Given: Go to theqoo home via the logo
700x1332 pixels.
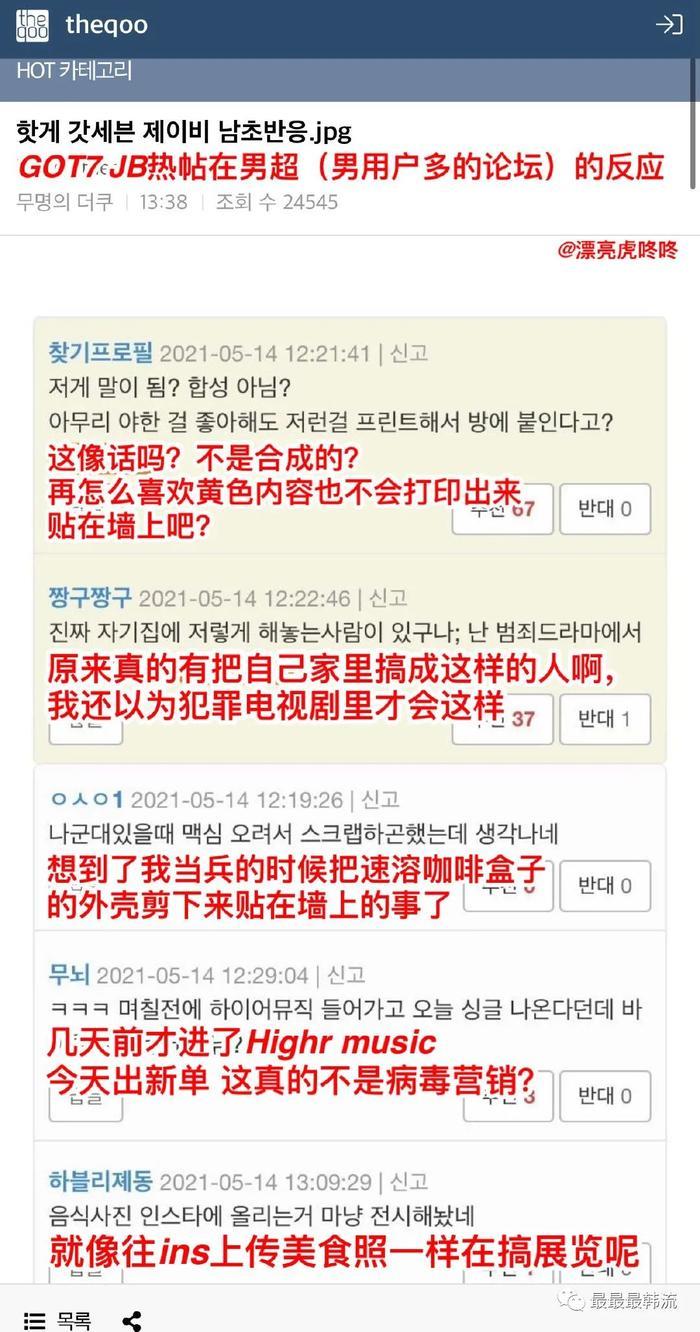Looking at the screenshot, I should (32, 25).
